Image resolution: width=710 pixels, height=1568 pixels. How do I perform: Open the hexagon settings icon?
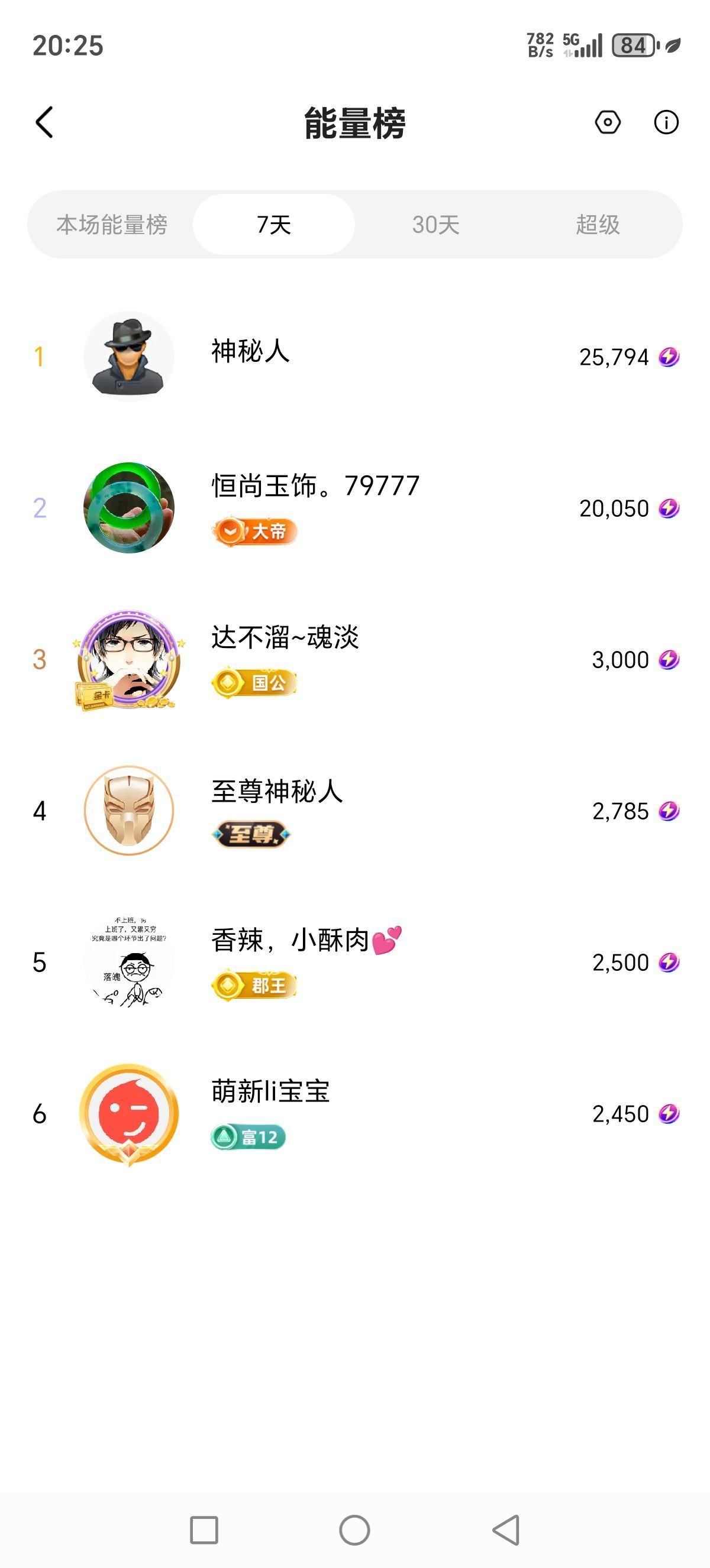point(607,122)
